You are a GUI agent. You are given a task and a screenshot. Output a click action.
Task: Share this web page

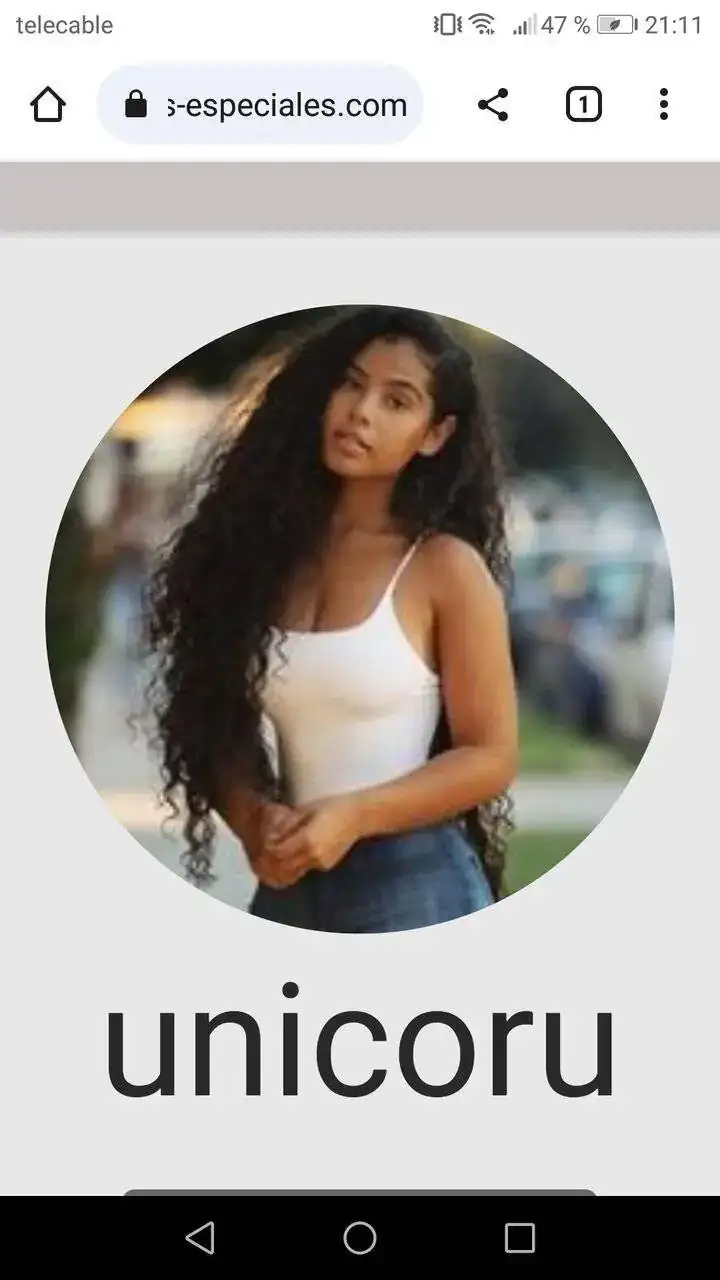pyautogui.click(x=492, y=104)
